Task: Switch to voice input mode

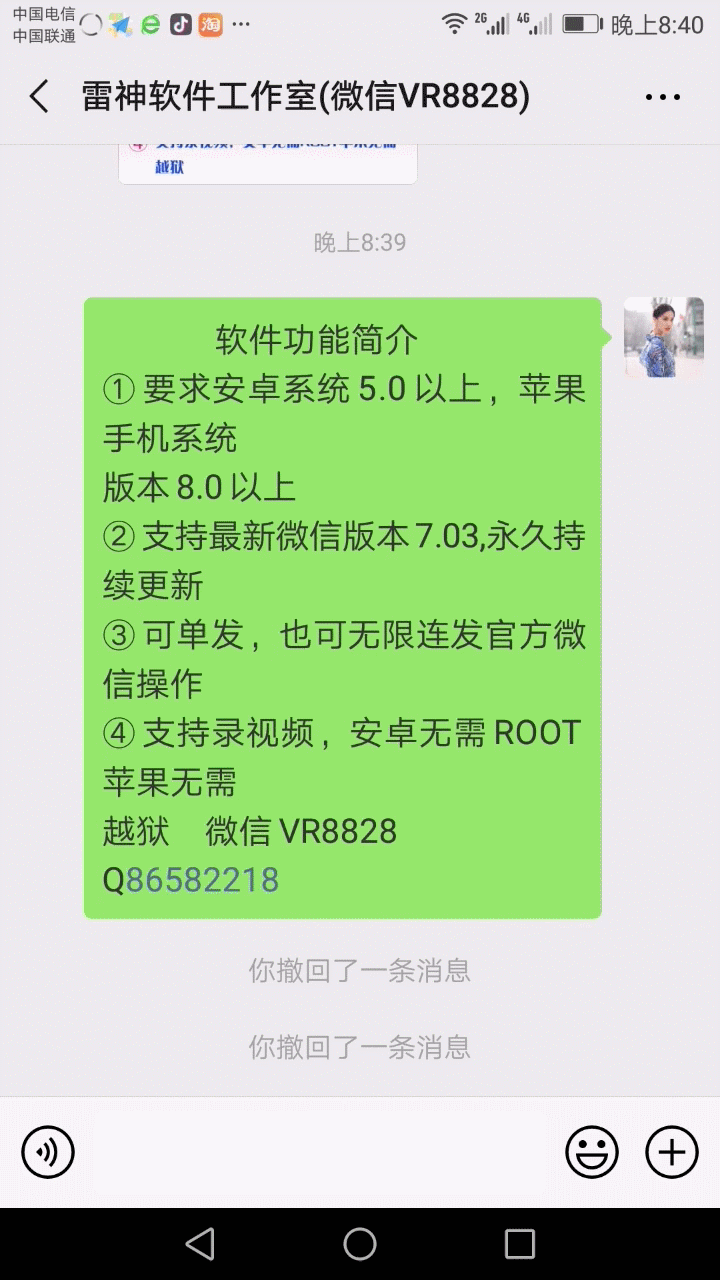Action: pos(48,1152)
